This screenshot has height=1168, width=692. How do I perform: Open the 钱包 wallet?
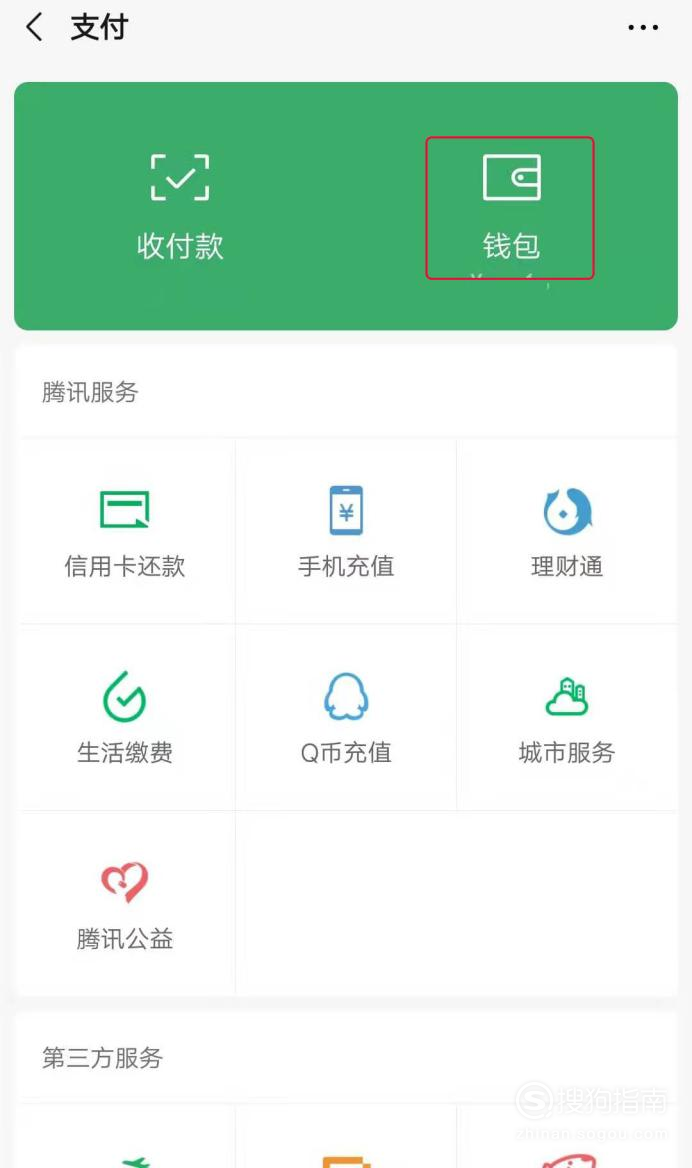pos(511,207)
